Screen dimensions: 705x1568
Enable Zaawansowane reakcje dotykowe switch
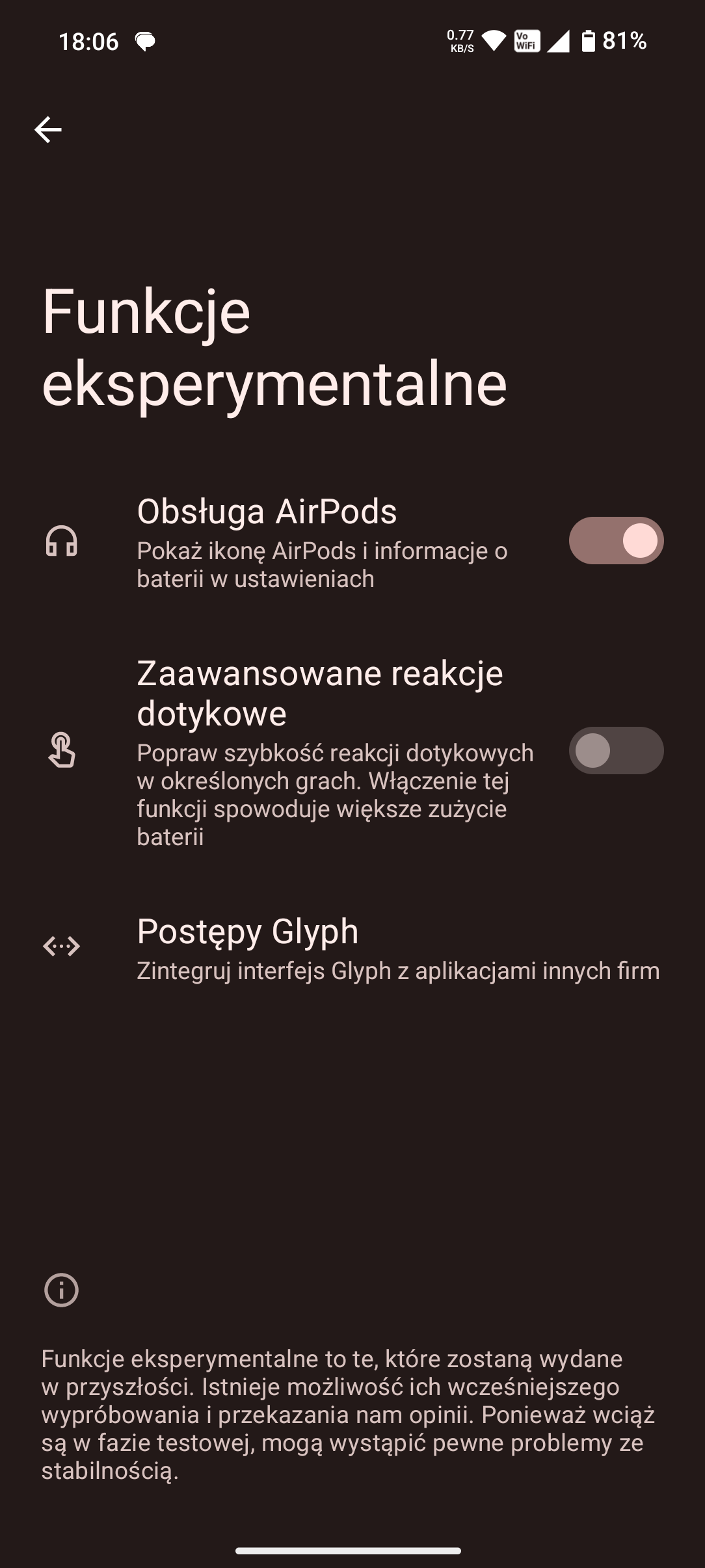615,750
